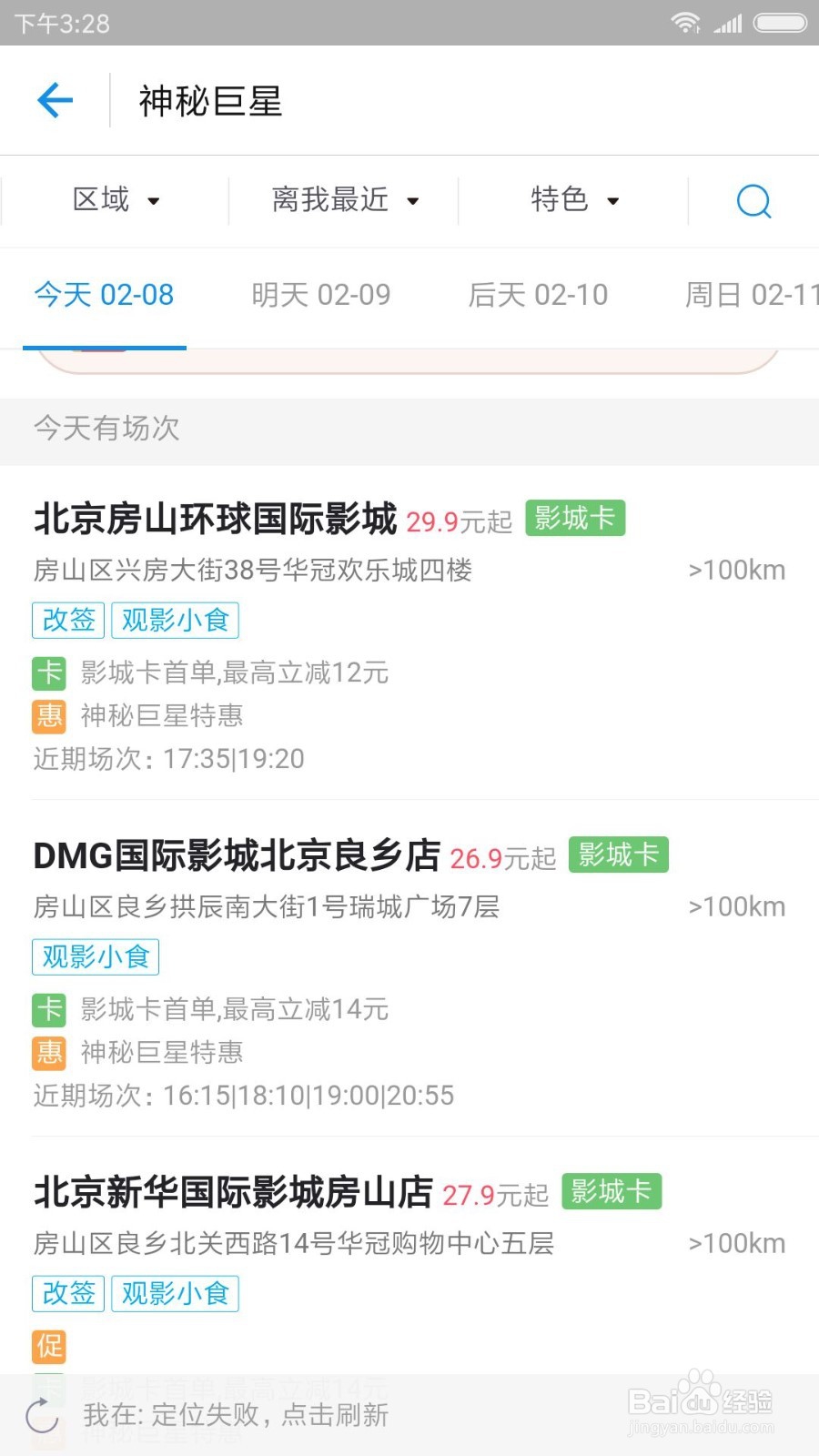Tap the 卡 icon next to cinema card offer
The height and width of the screenshot is (1456, 819).
[48, 672]
